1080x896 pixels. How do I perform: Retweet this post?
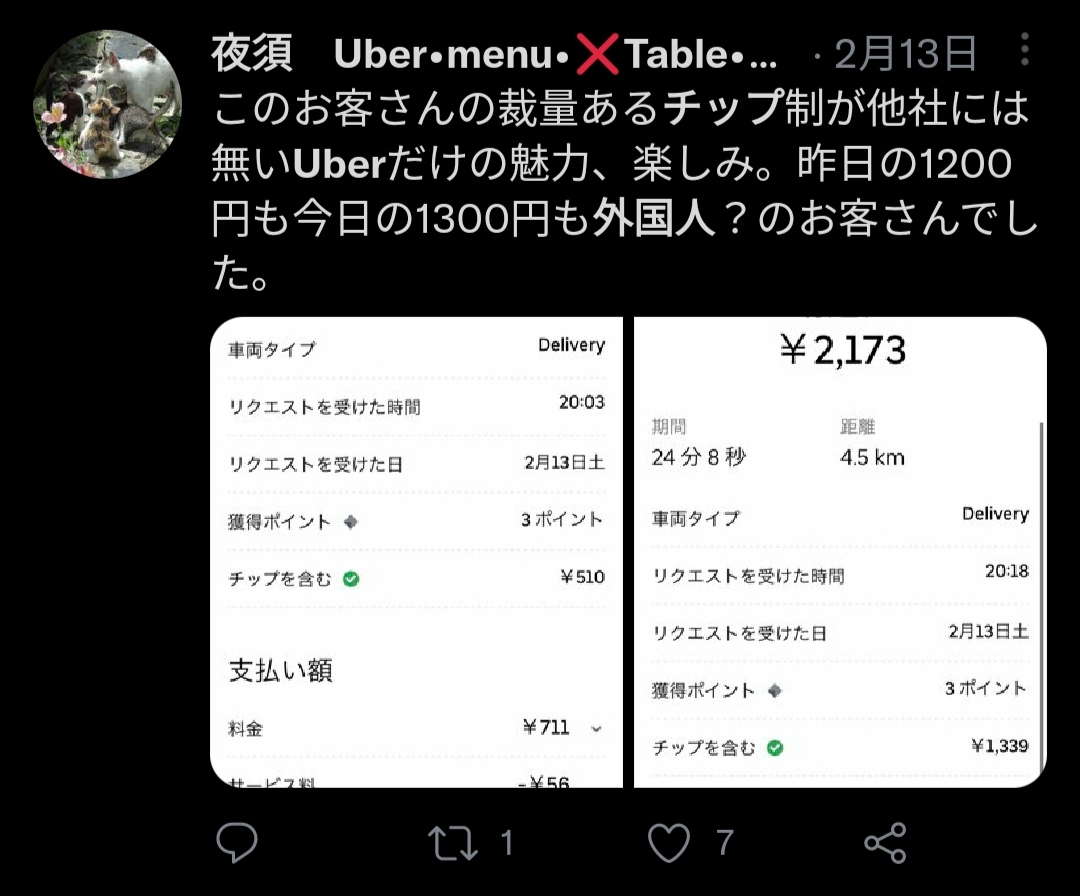point(452,843)
